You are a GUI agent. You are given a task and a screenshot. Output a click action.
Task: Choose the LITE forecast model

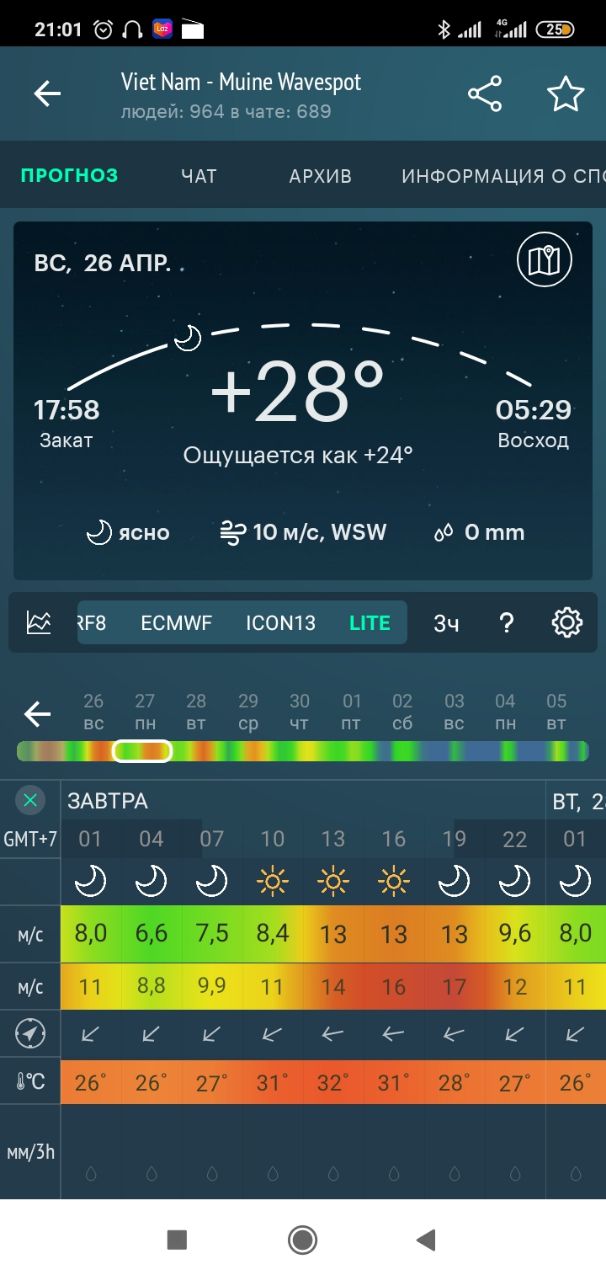[369, 622]
